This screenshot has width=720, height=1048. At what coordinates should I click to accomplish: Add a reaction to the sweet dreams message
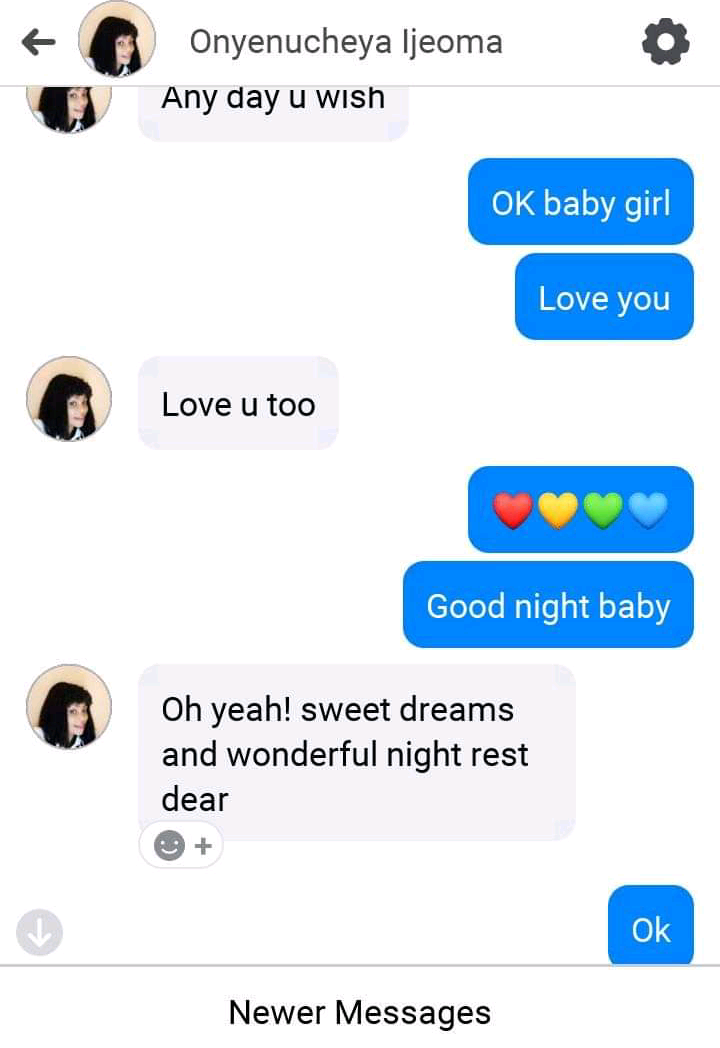181,846
